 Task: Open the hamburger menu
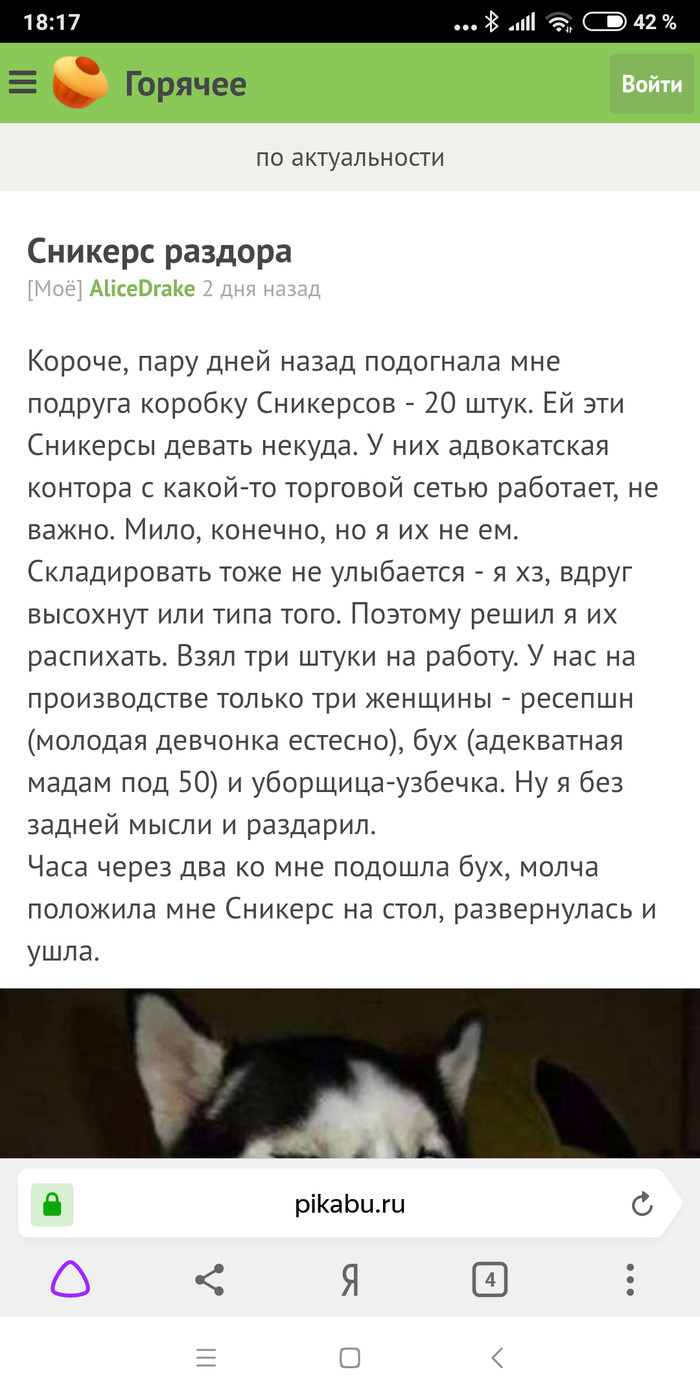pos(22,83)
